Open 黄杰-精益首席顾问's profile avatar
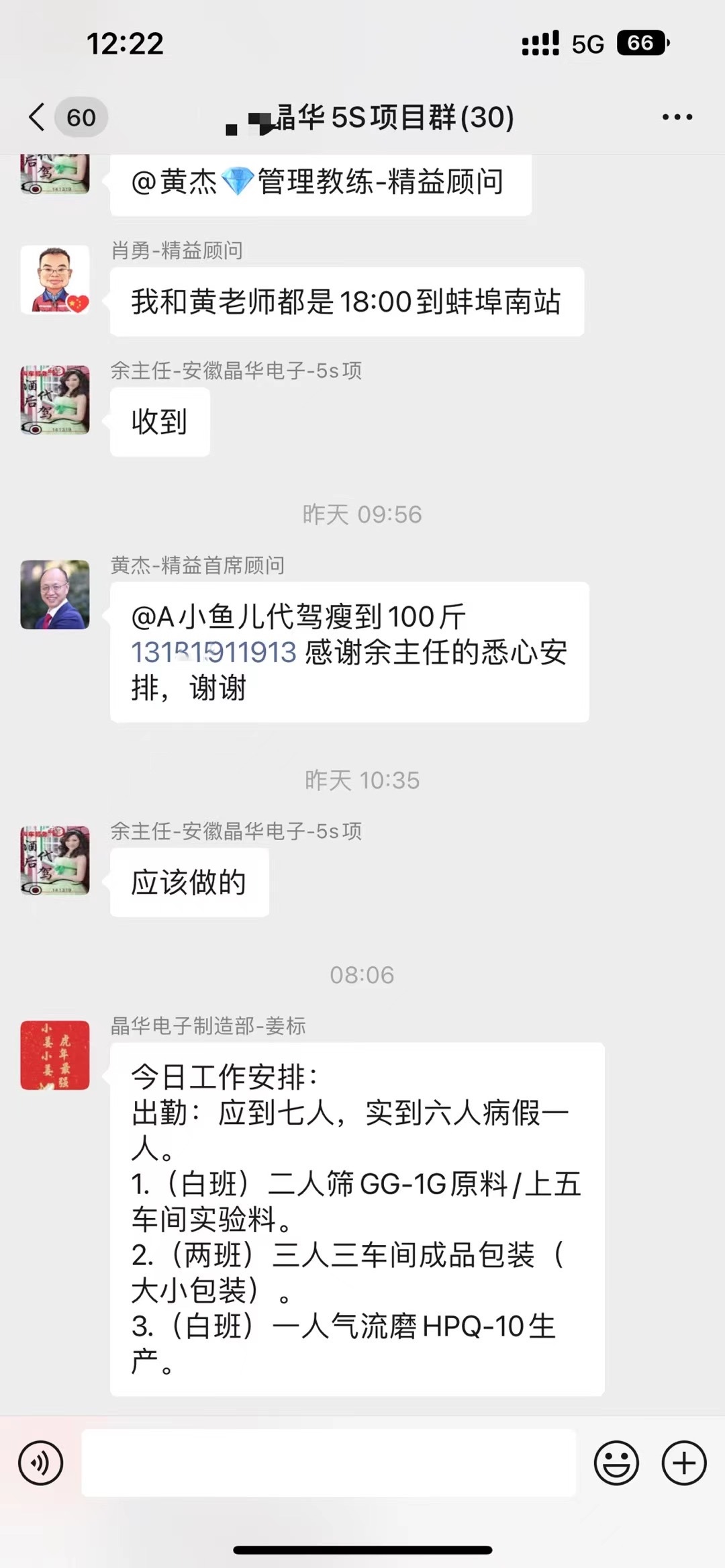 click(55, 594)
